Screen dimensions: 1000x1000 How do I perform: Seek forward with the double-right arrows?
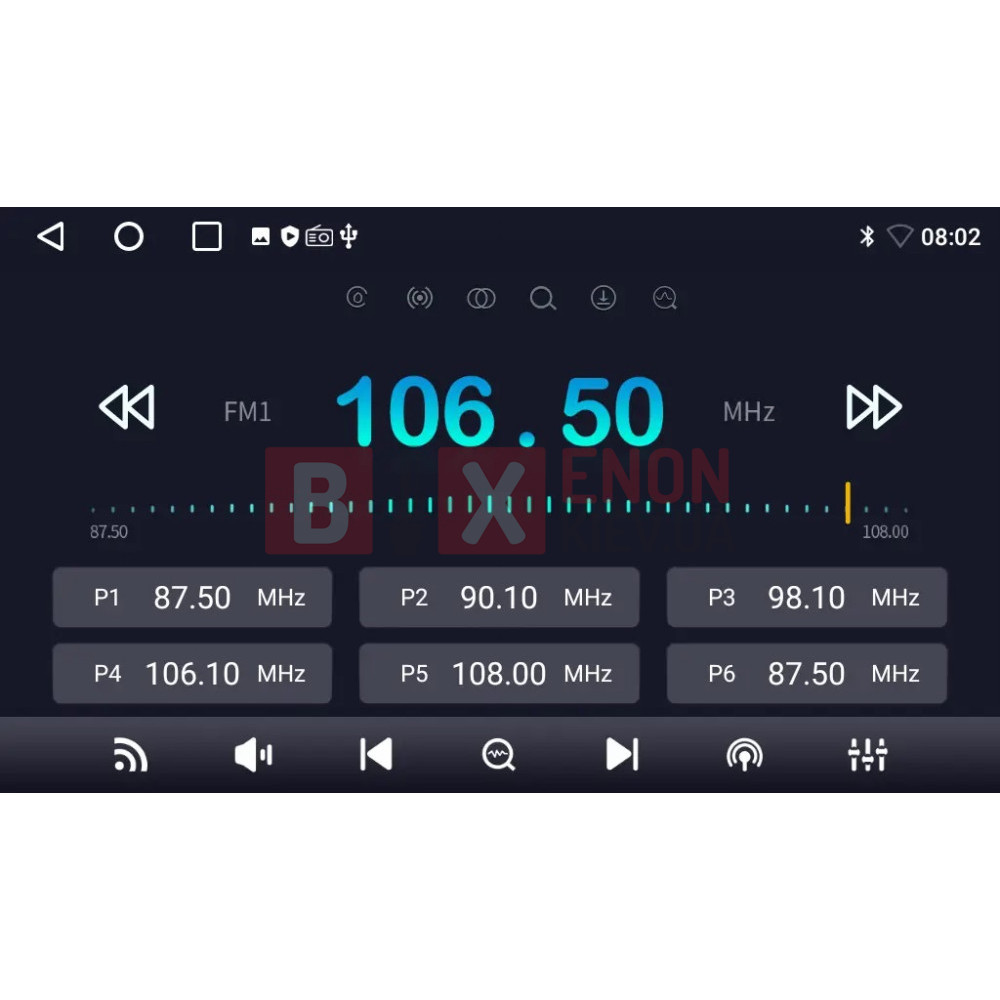click(874, 408)
